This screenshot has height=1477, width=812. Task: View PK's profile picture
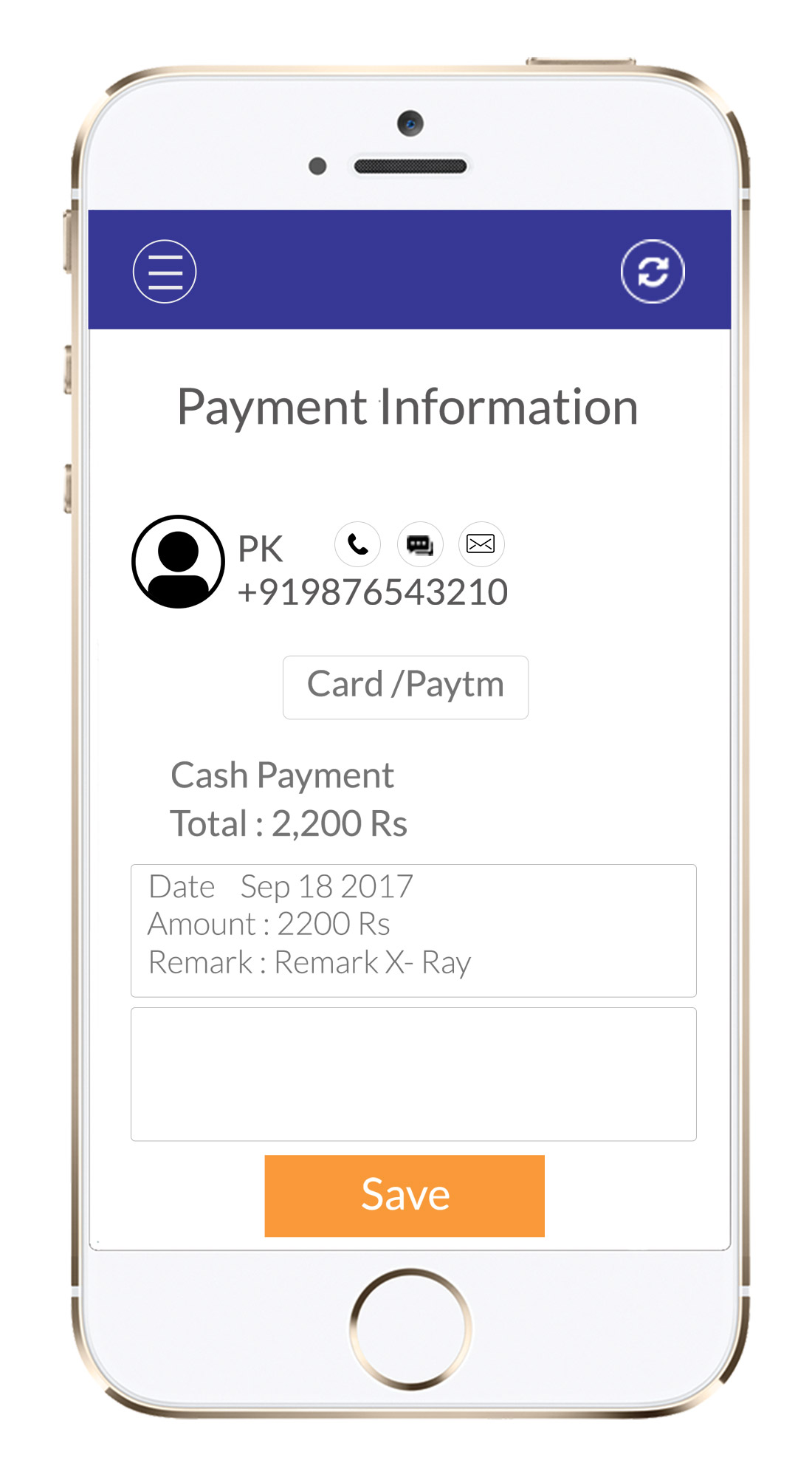(178, 561)
